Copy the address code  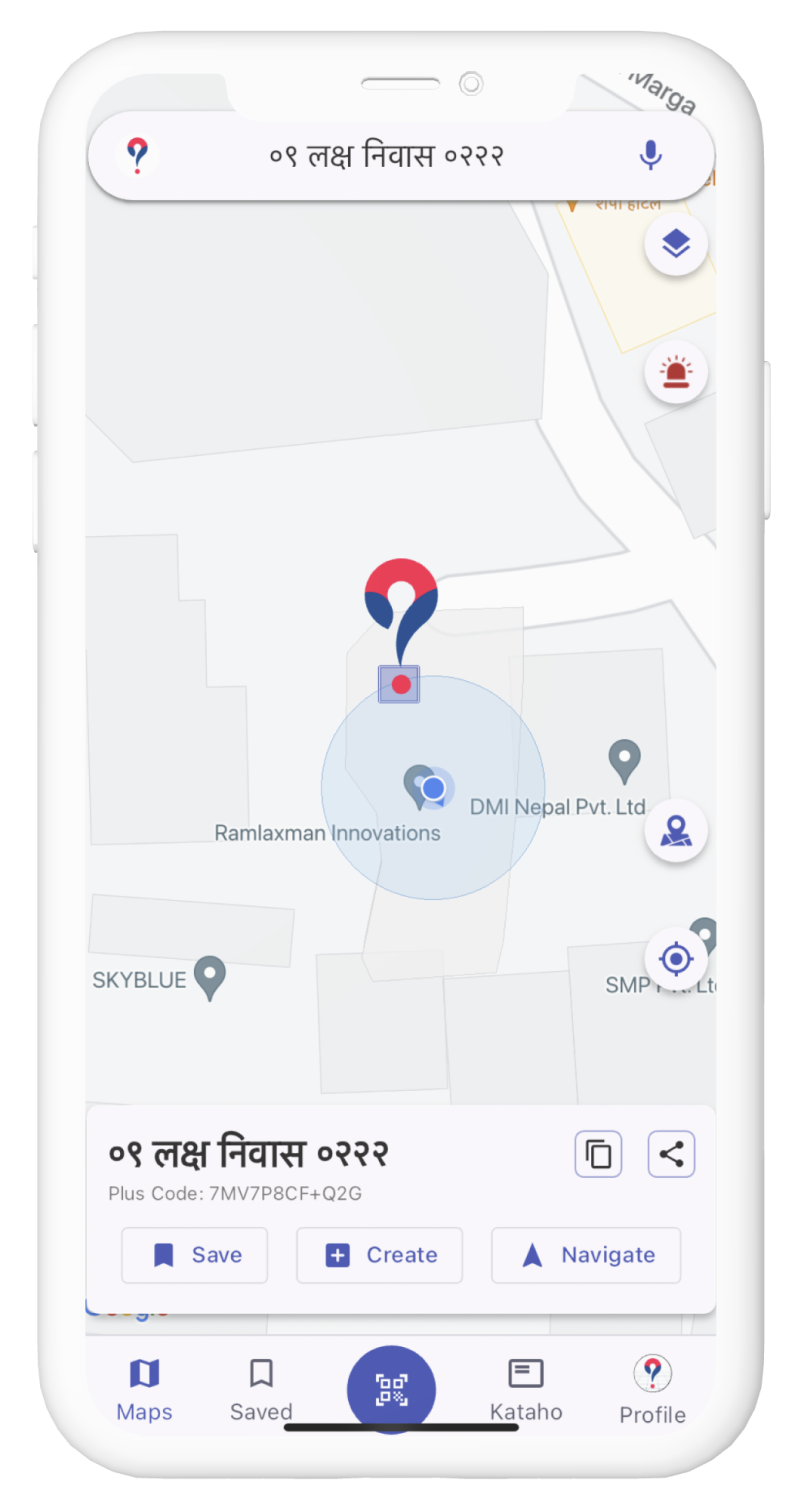point(598,1154)
